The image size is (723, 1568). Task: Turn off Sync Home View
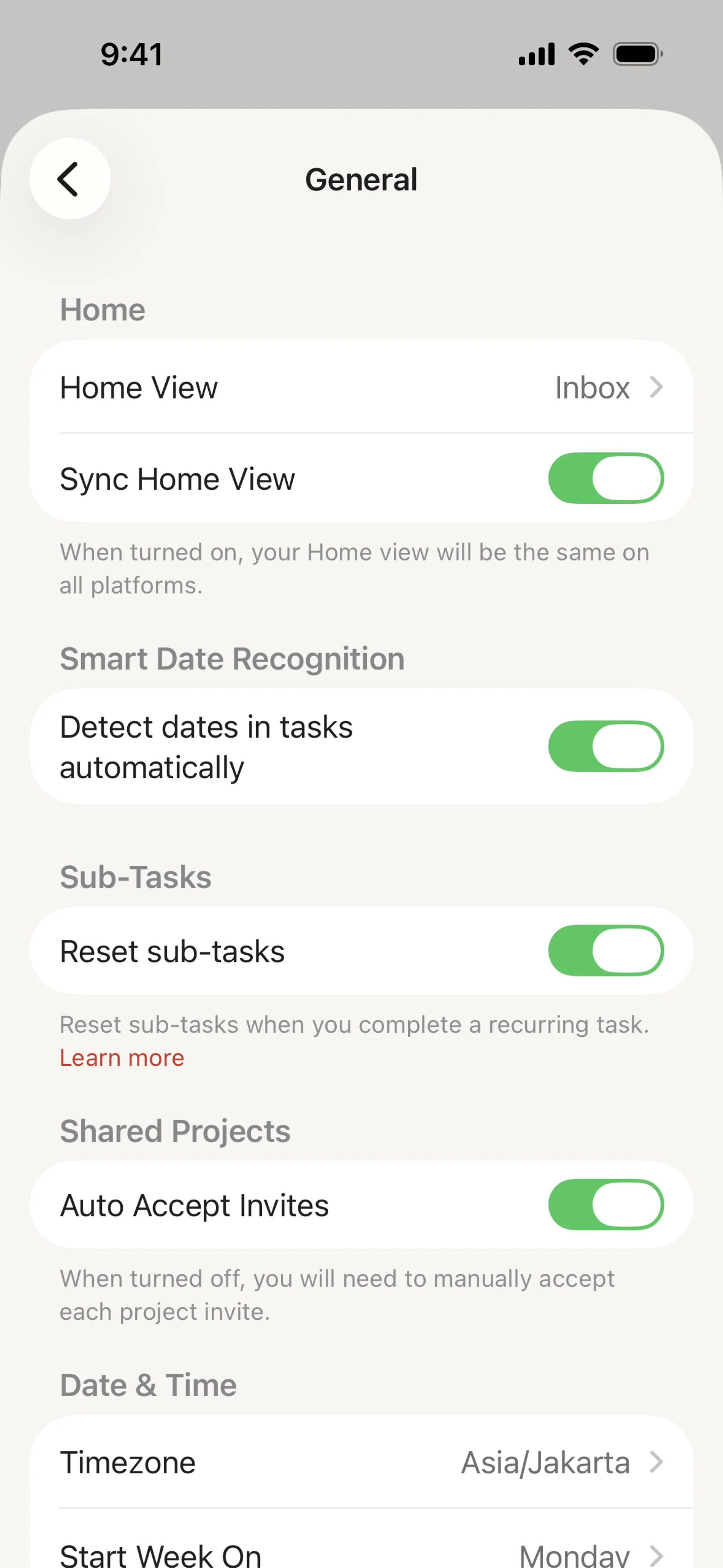[606, 478]
